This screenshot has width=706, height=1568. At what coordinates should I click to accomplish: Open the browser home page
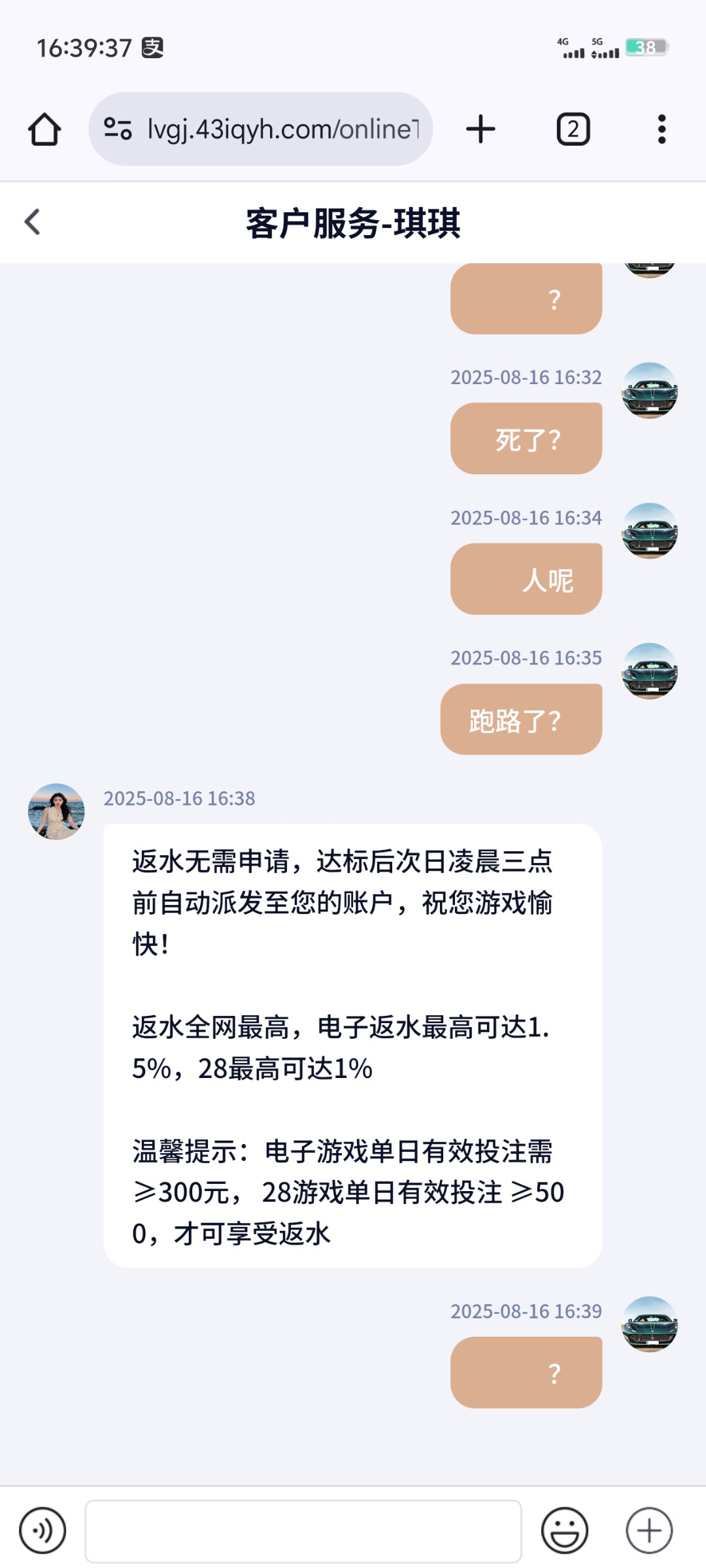point(44,129)
